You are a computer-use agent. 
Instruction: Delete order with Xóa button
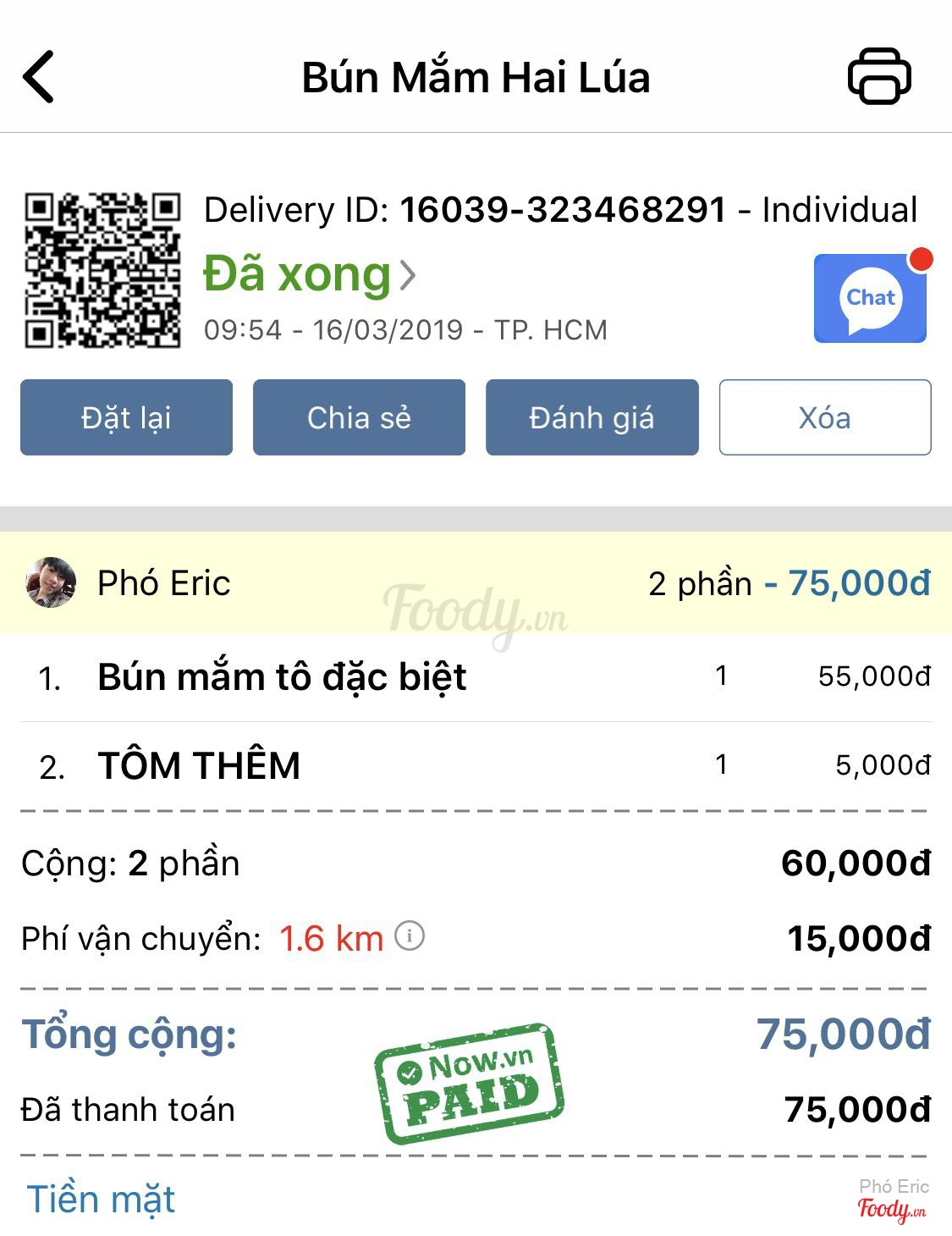(x=825, y=417)
